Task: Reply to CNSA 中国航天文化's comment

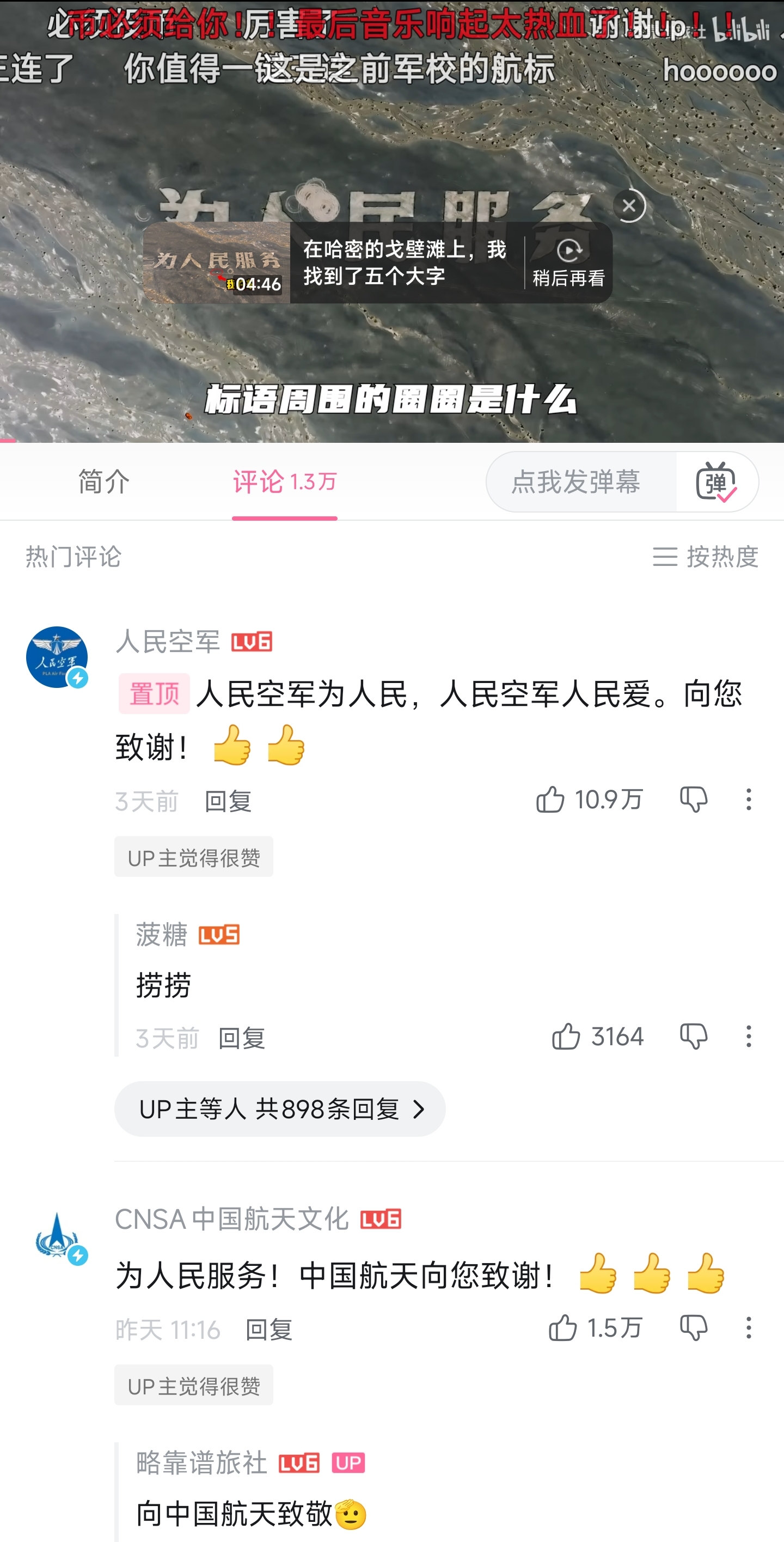Action: (x=269, y=1330)
